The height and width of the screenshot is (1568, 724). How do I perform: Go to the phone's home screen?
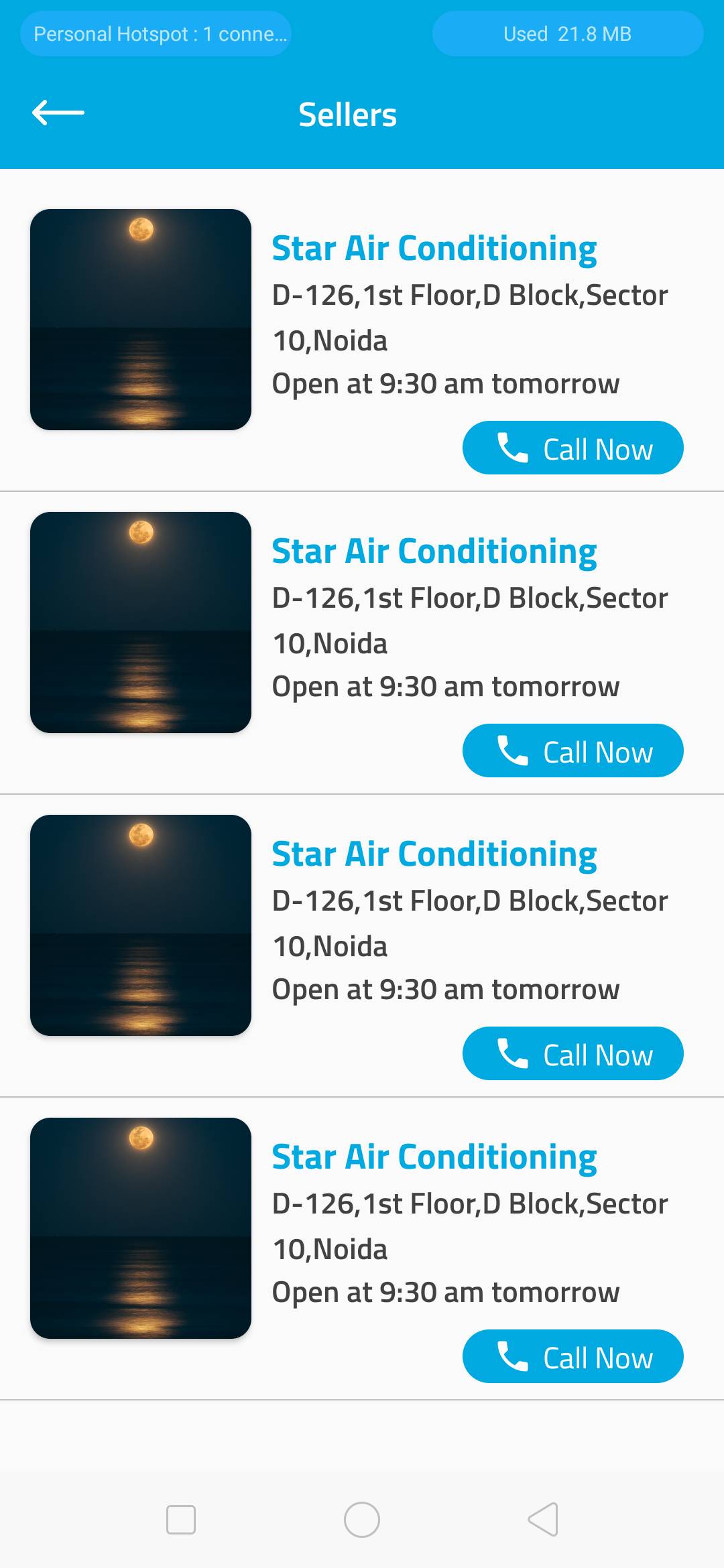click(x=362, y=1520)
